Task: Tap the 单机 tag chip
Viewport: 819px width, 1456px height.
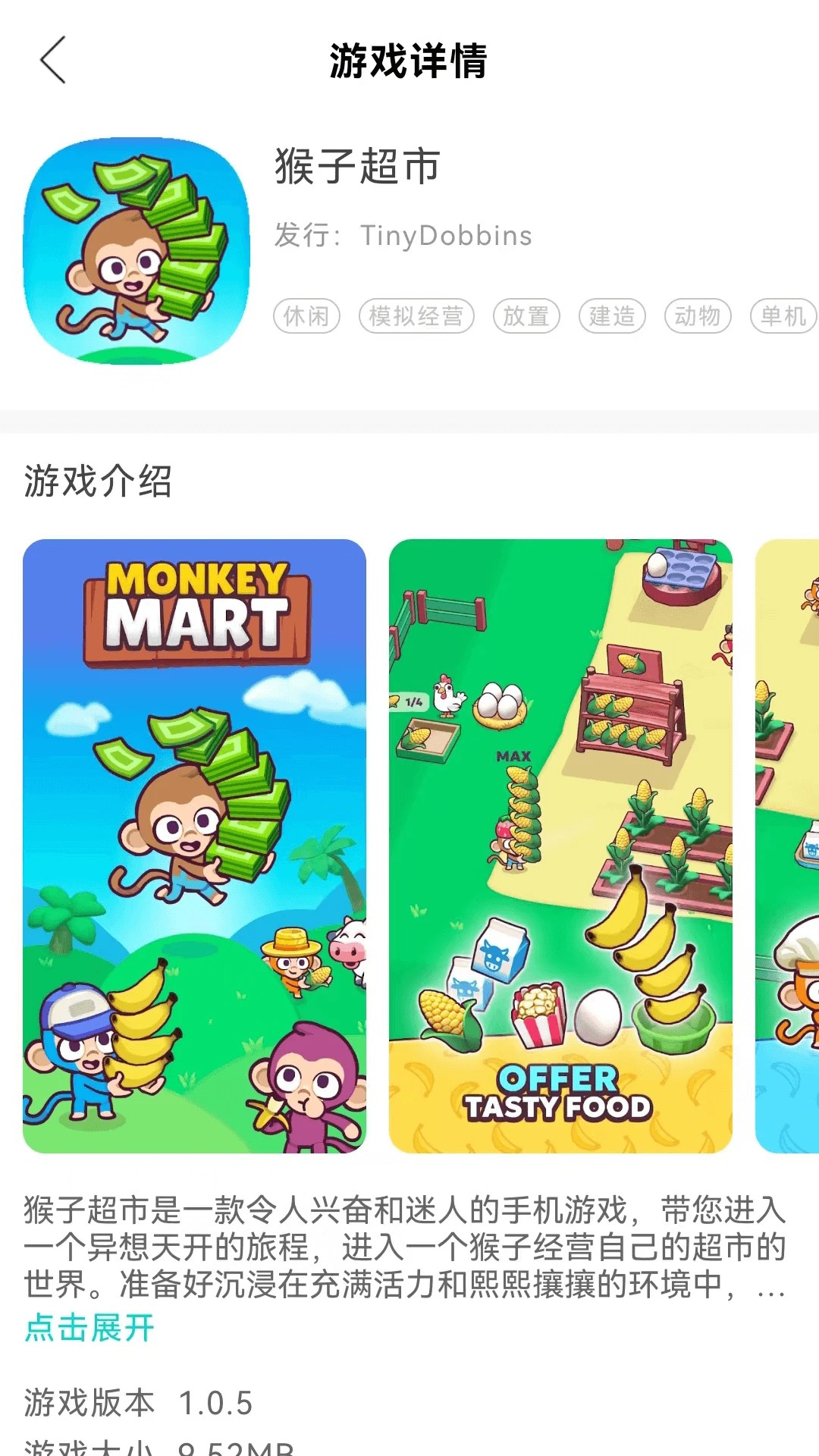Action: (783, 316)
